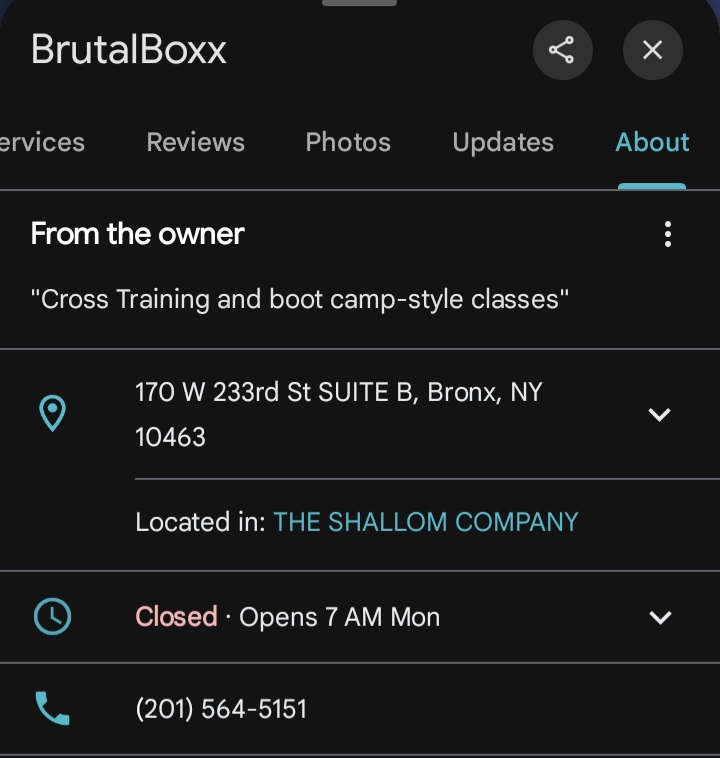Viewport: 720px width, 758px height.
Task: View the Updates tab
Action: (x=502, y=142)
